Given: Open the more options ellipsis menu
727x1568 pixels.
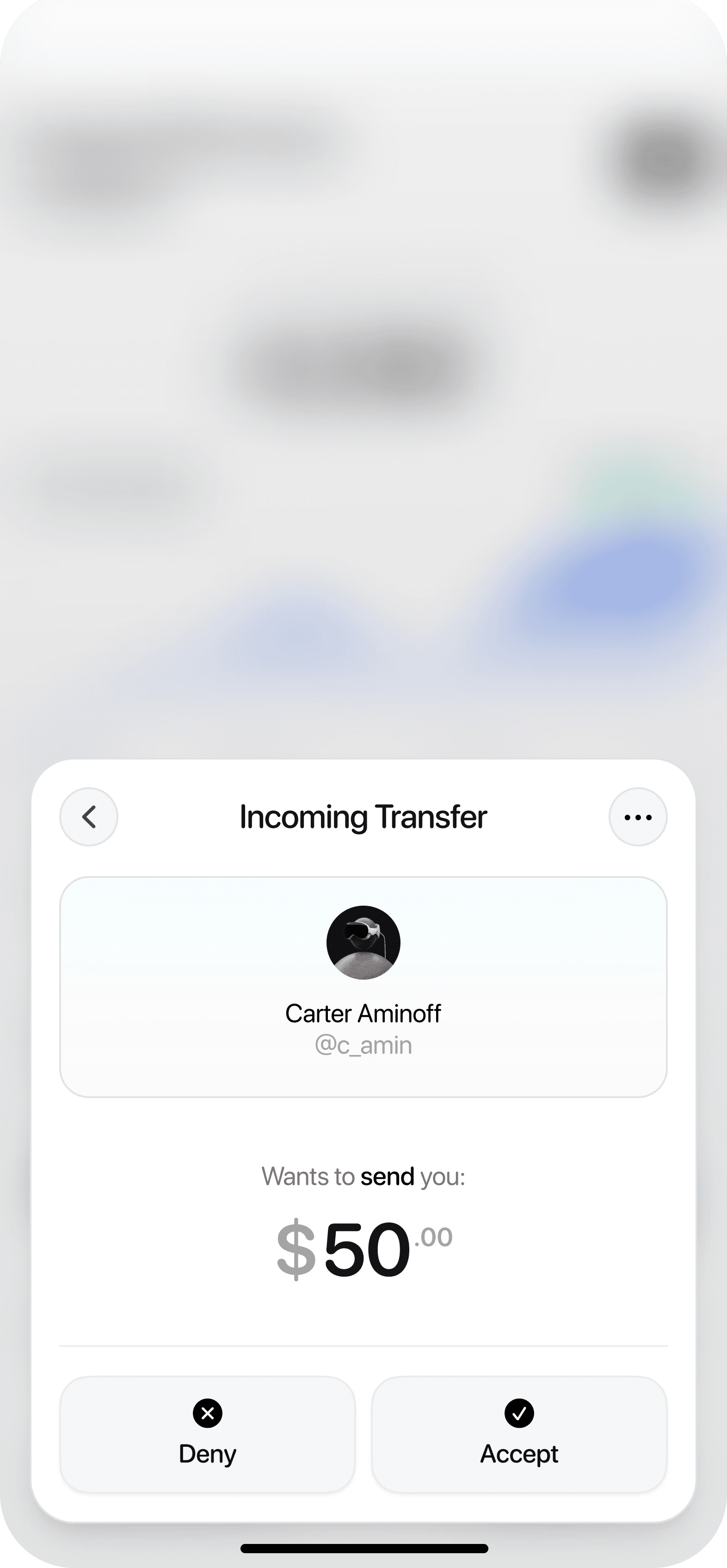Looking at the screenshot, I should 638,817.
